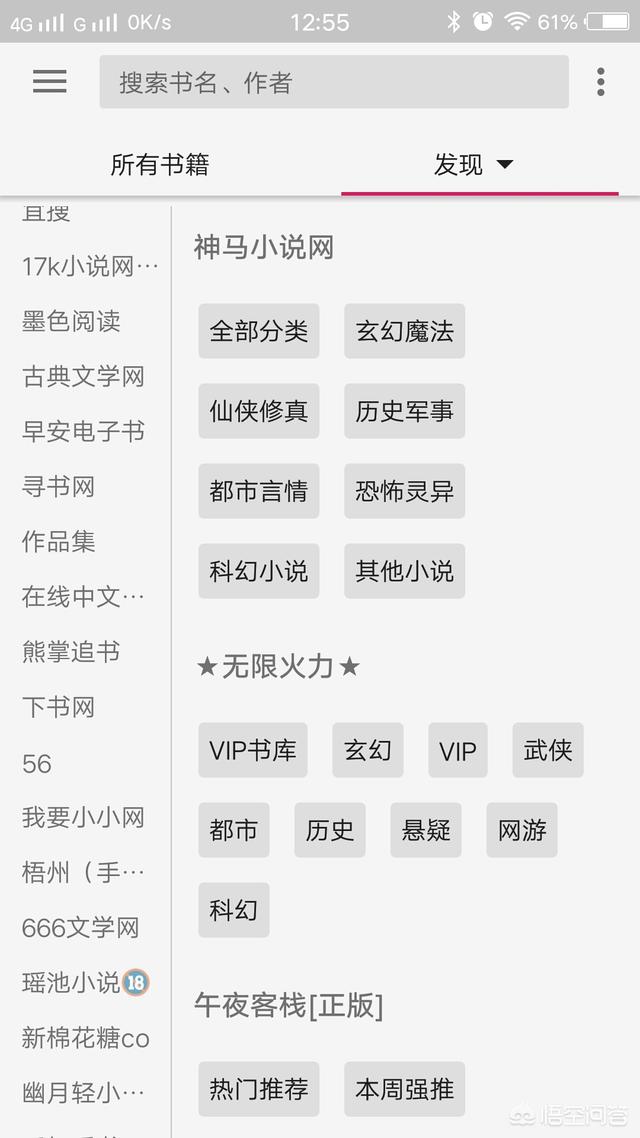The image size is (640, 1138).
Task: Open the 古典文学网 source
Action: [83, 377]
